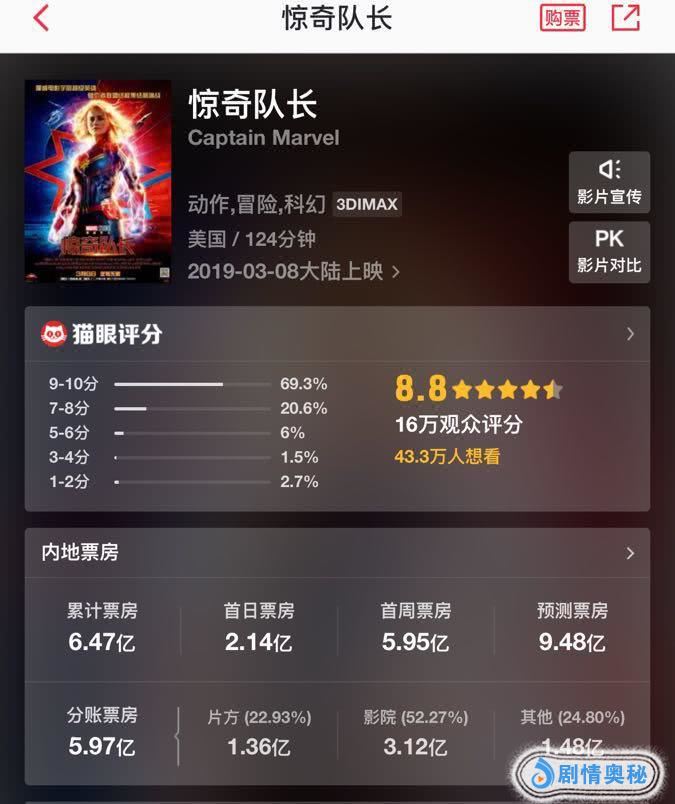This screenshot has width=675, height=804.
Task: Share this movie page
Action: pyautogui.click(x=626, y=18)
